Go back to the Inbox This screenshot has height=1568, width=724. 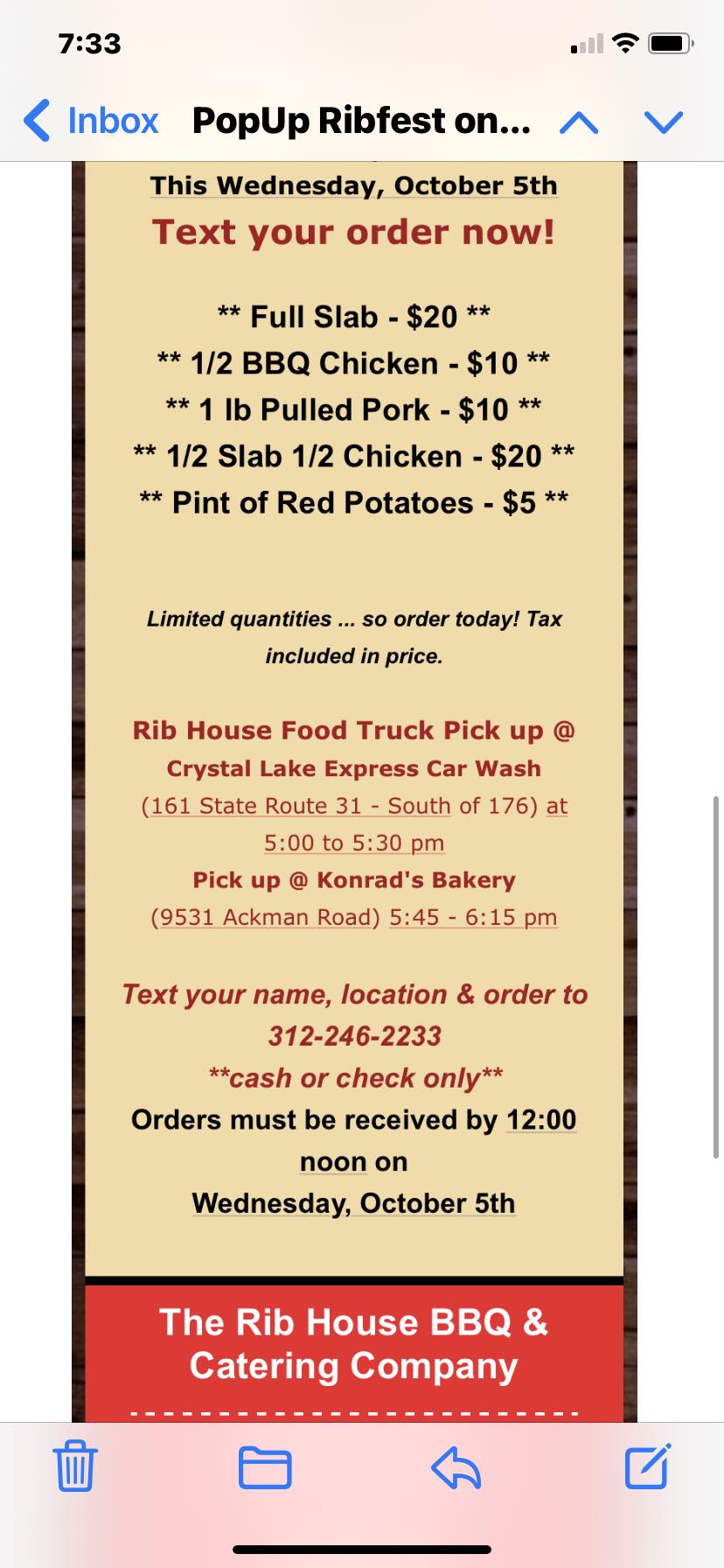[x=91, y=121]
